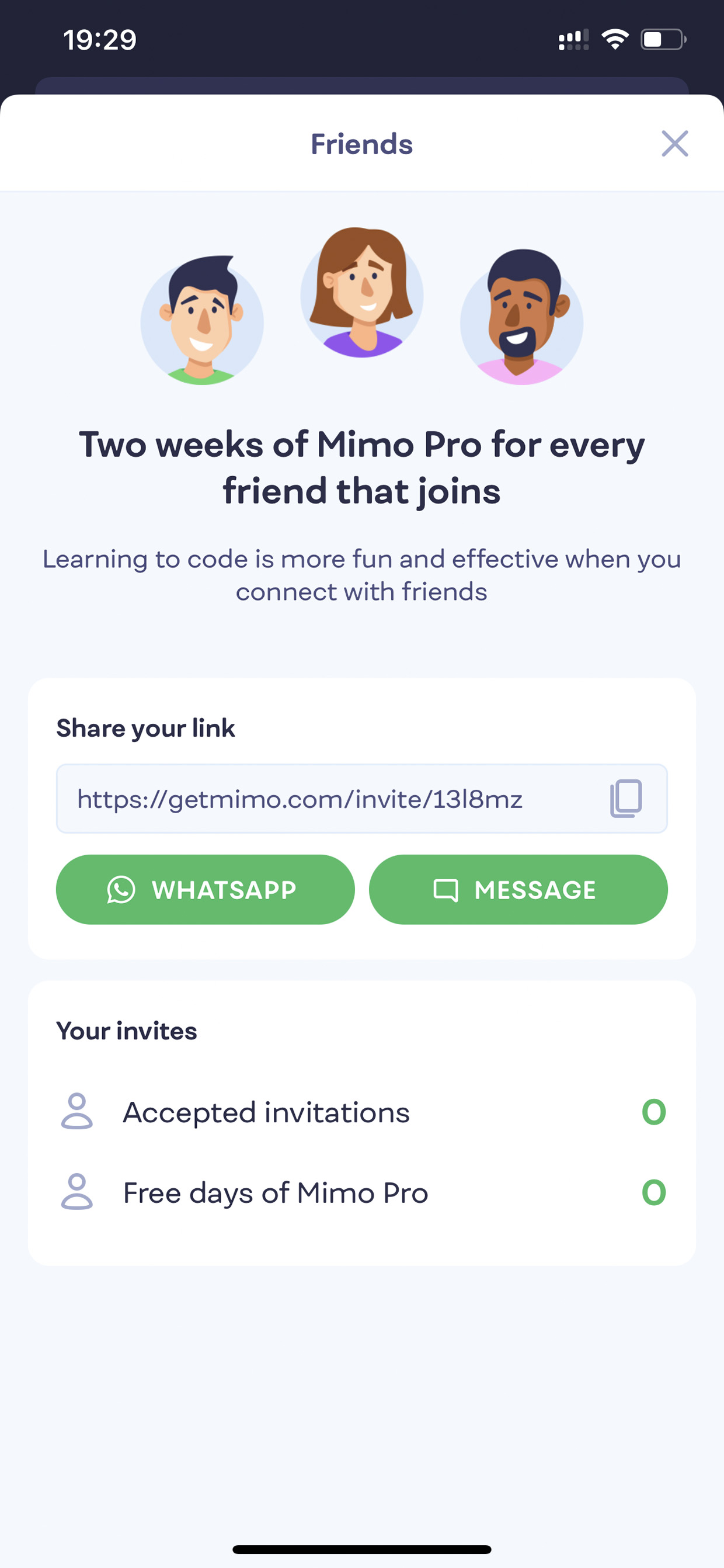This screenshot has width=724, height=1568.
Task: Tap the getmimo.com invite link field
Action: coord(362,799)
